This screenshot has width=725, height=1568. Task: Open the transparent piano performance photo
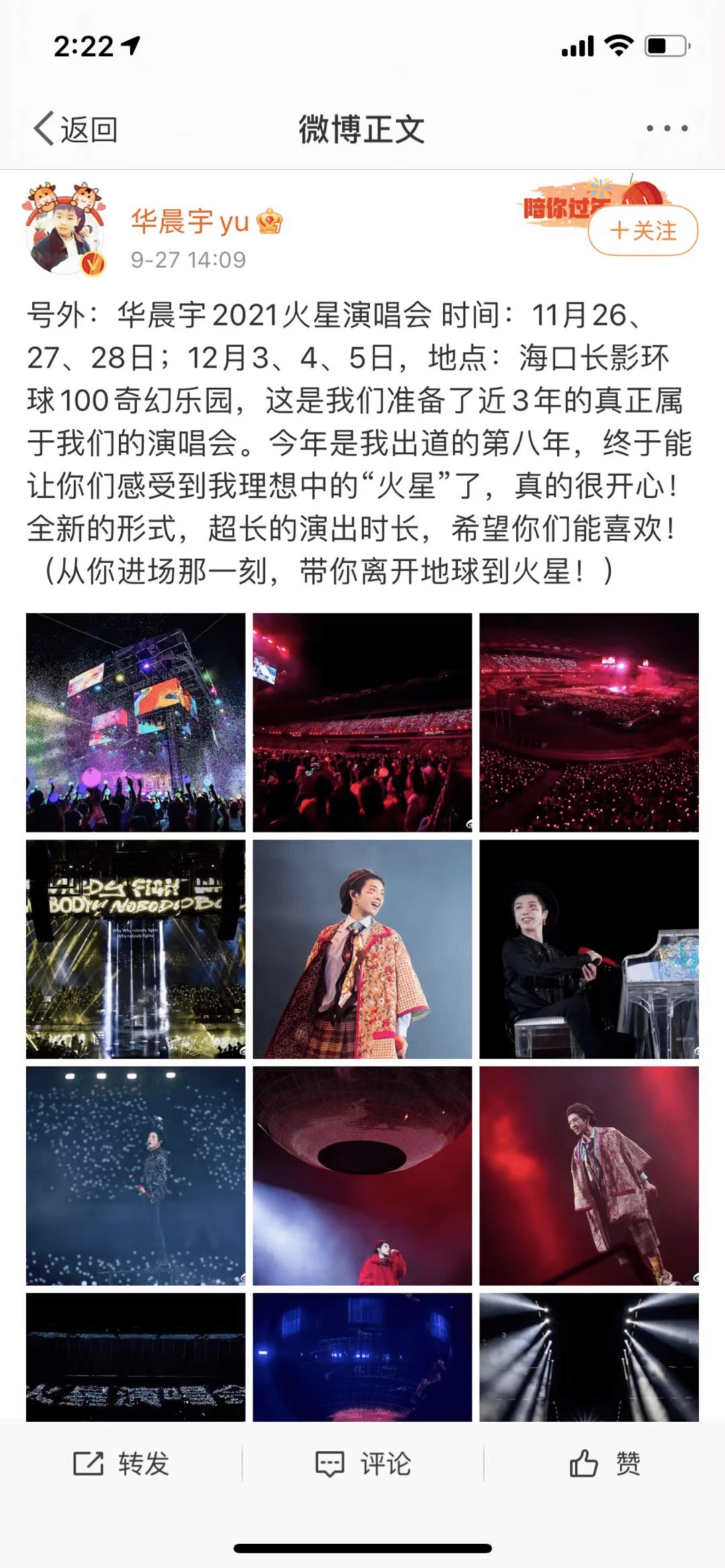click(589, 949)
